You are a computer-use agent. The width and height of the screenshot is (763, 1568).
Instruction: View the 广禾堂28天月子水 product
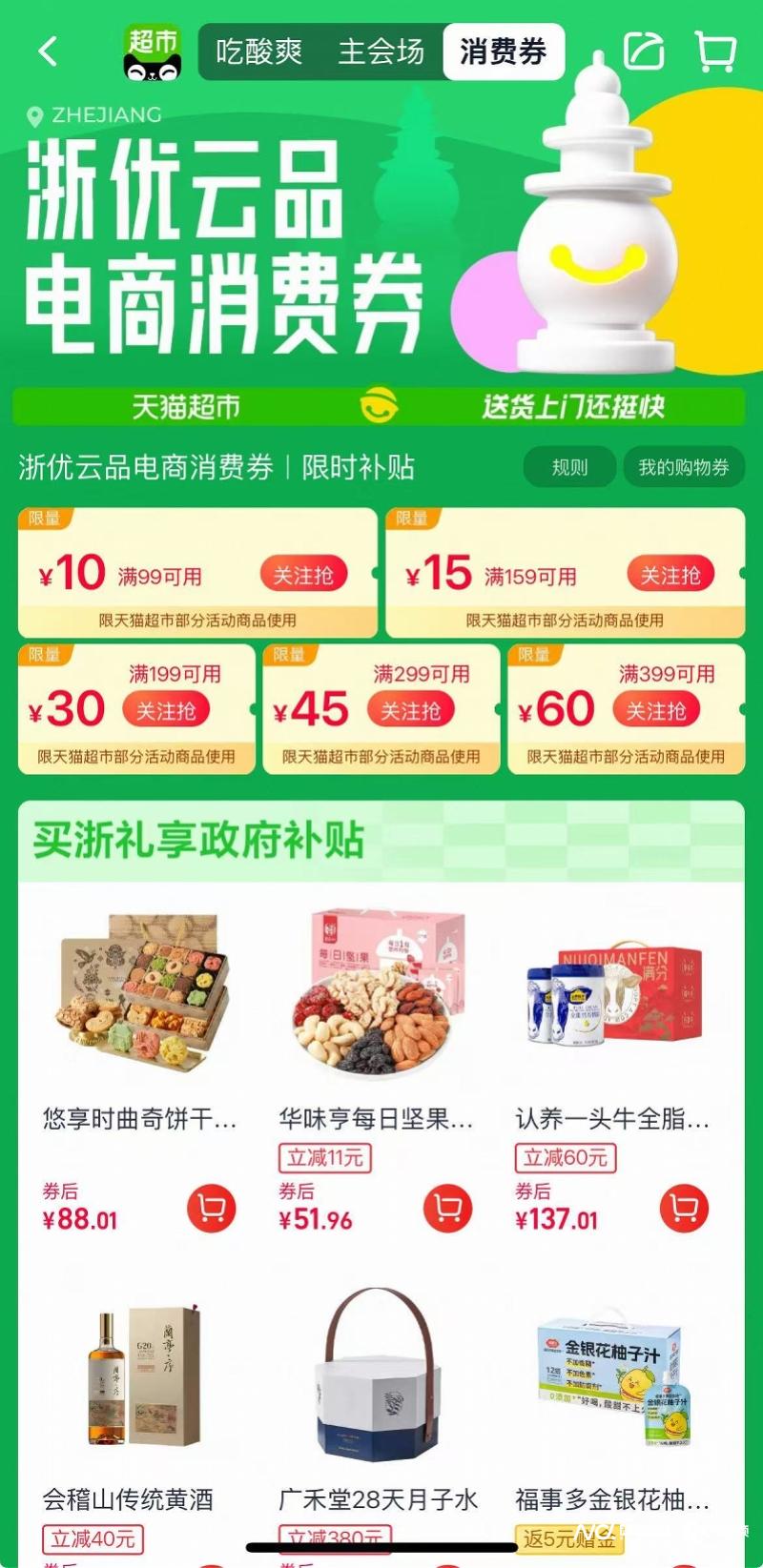pyautogui.click(x=378, y=1382)
